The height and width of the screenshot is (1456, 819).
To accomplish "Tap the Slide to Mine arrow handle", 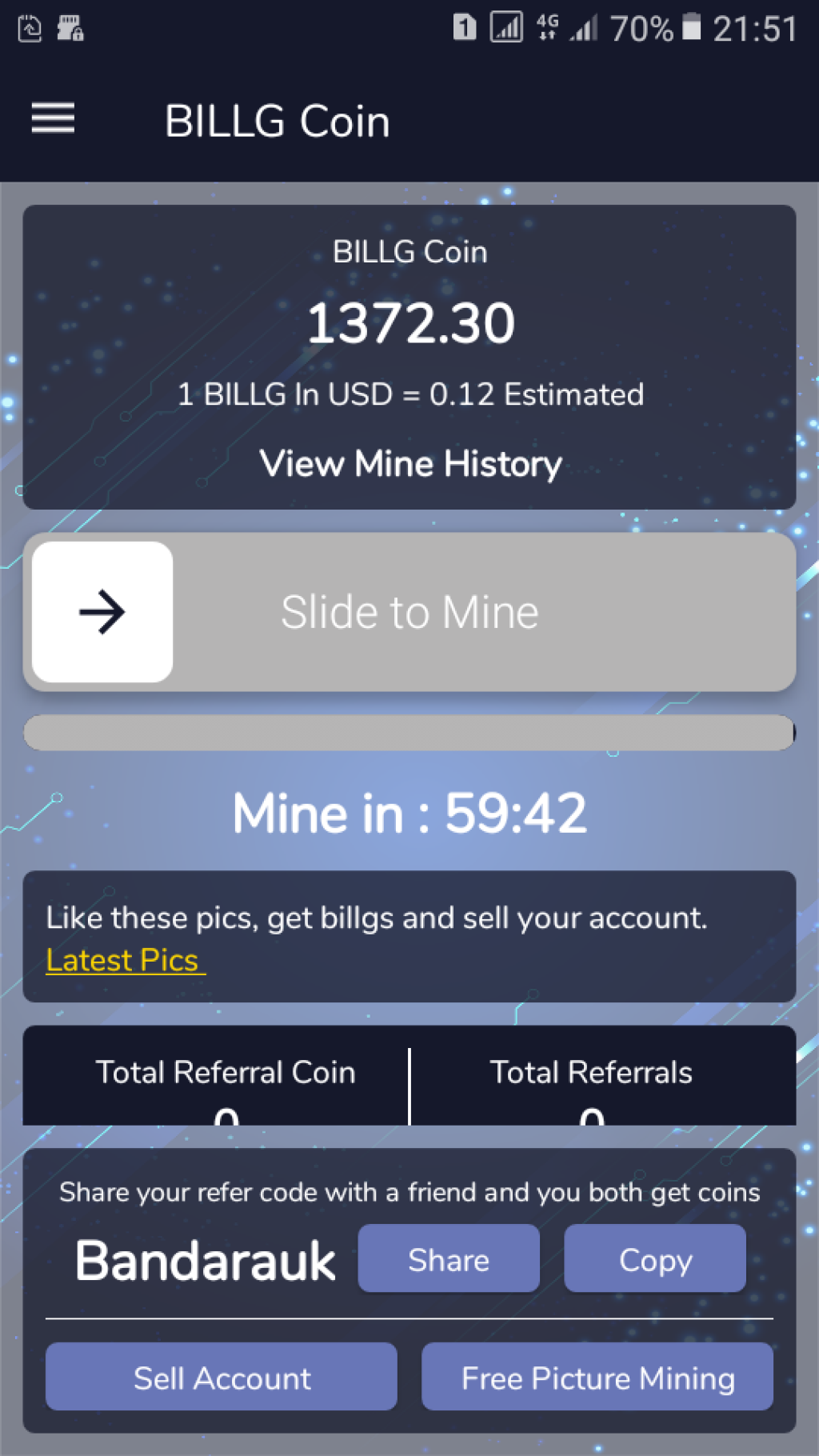I will [x=102, y=612].
